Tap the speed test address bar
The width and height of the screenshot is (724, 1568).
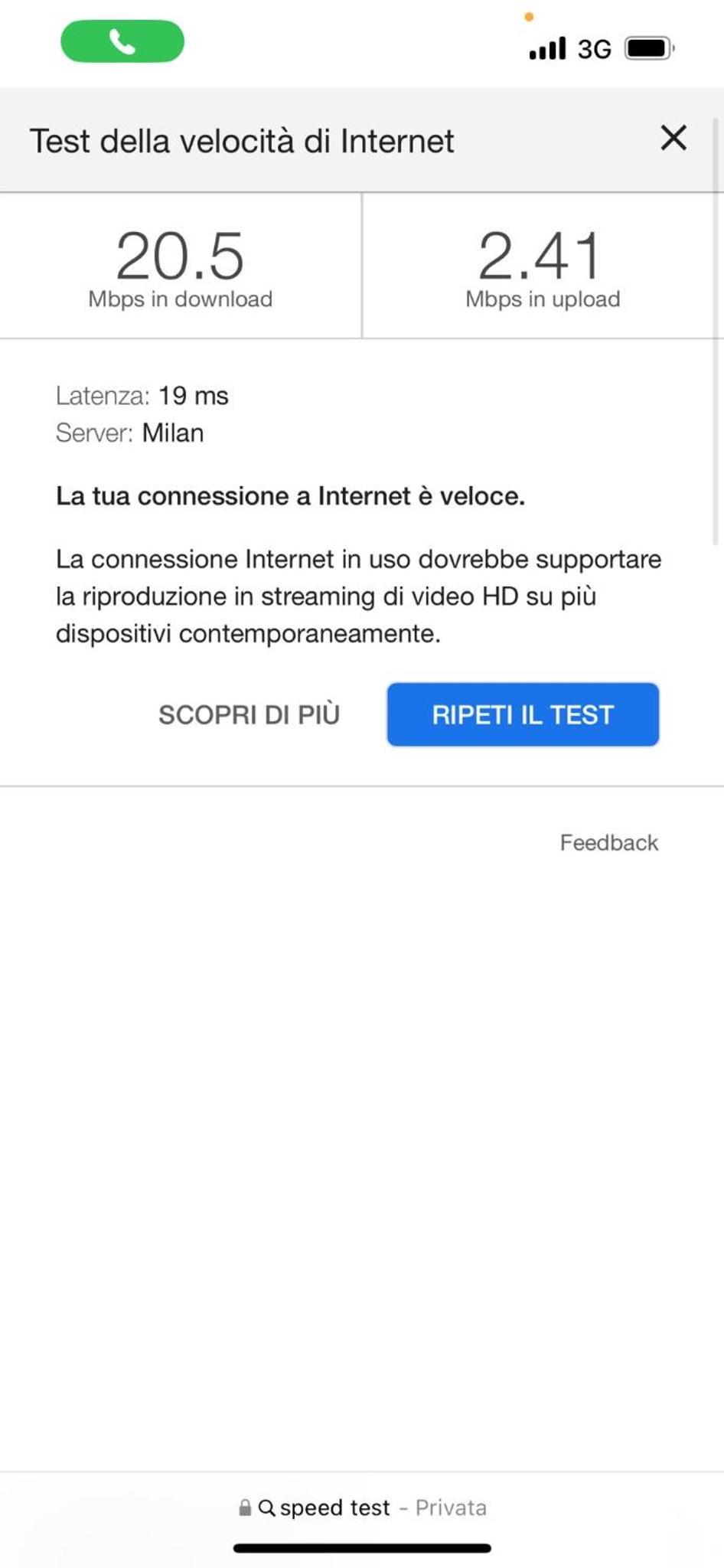click(362, 1508)
